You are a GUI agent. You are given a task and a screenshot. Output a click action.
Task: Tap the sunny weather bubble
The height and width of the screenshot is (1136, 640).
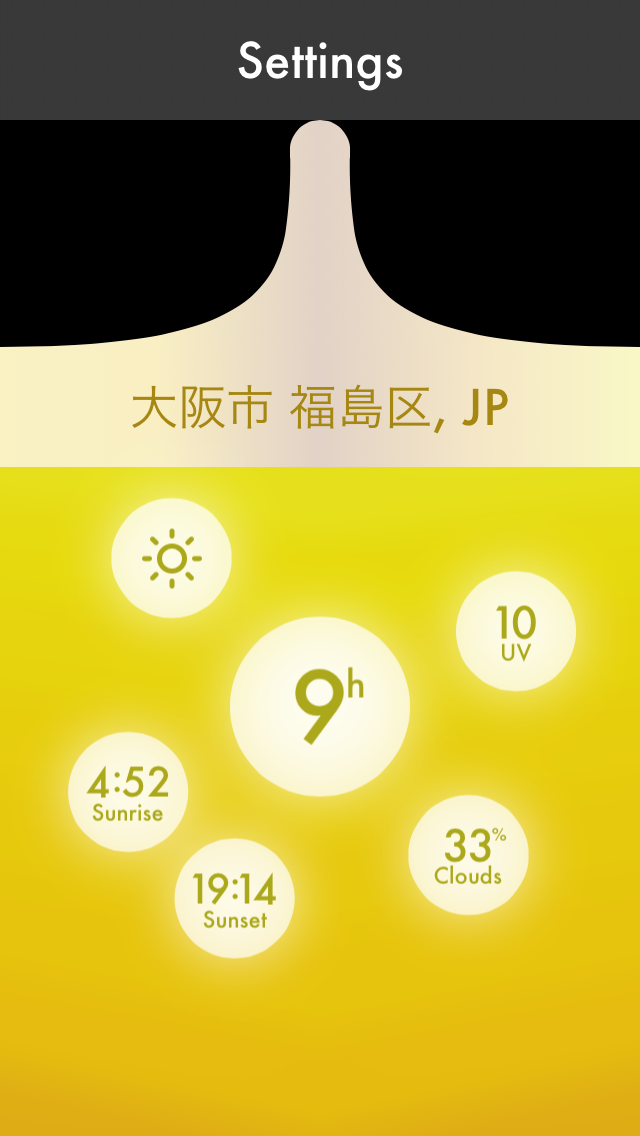pos(172,558)
